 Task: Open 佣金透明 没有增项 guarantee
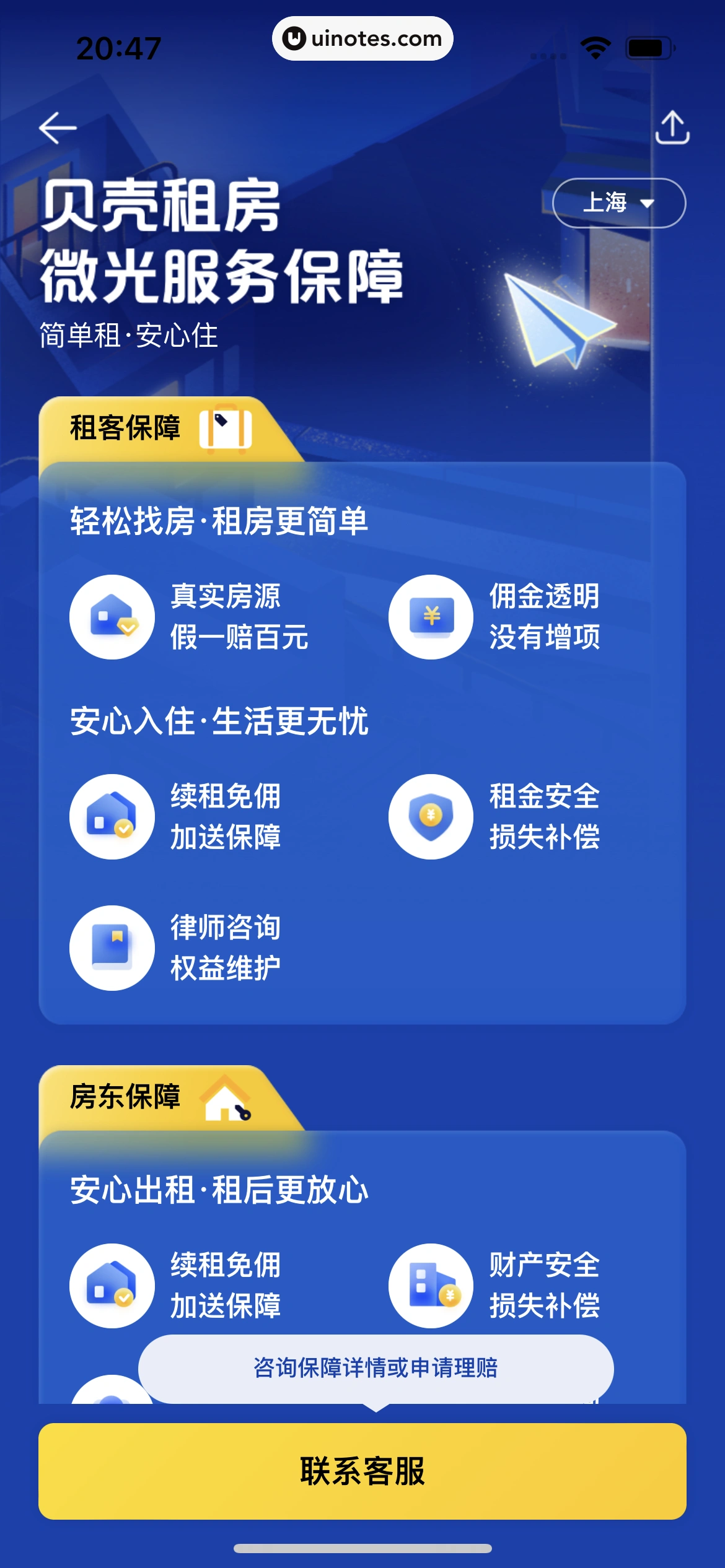[x=508, y=617]
